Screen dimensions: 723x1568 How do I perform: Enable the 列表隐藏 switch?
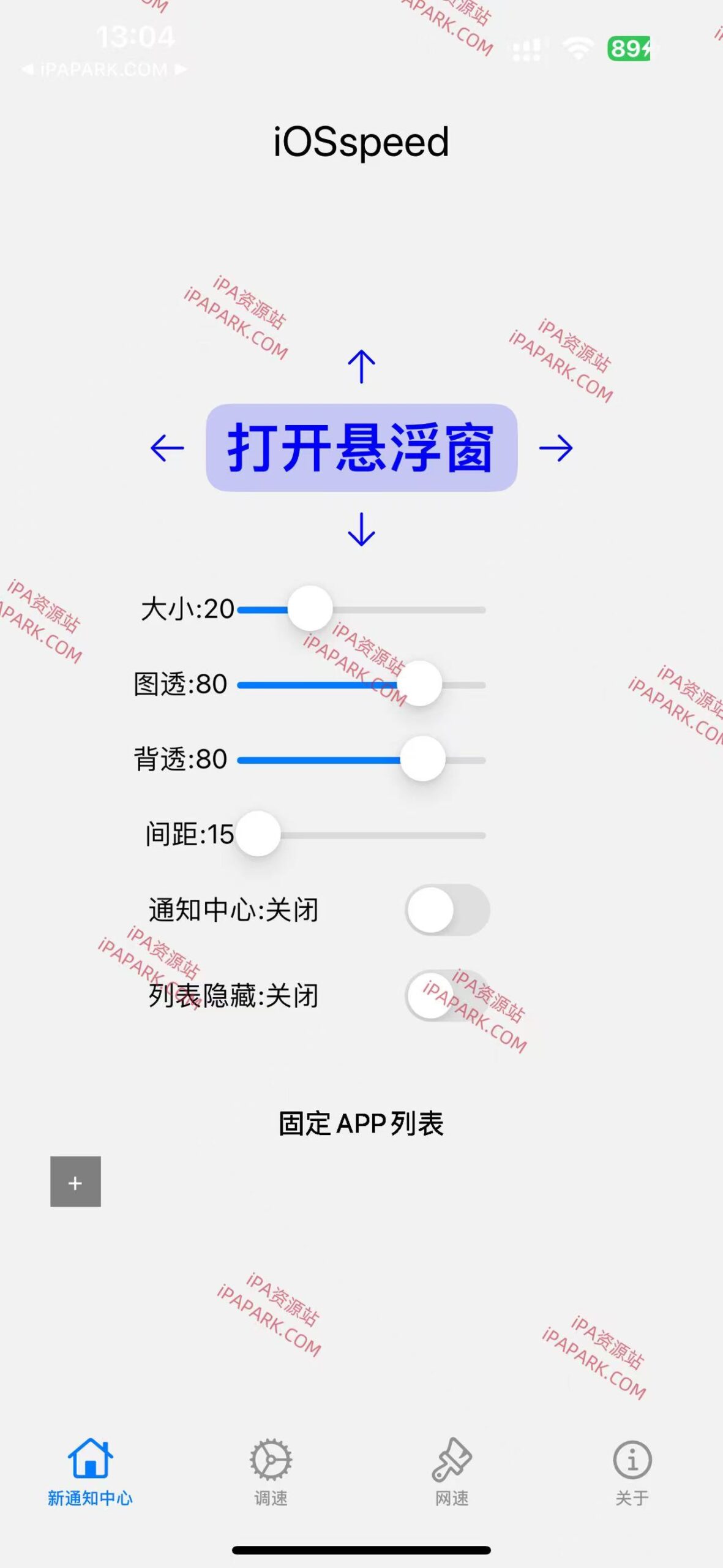[x=449, y=993]
